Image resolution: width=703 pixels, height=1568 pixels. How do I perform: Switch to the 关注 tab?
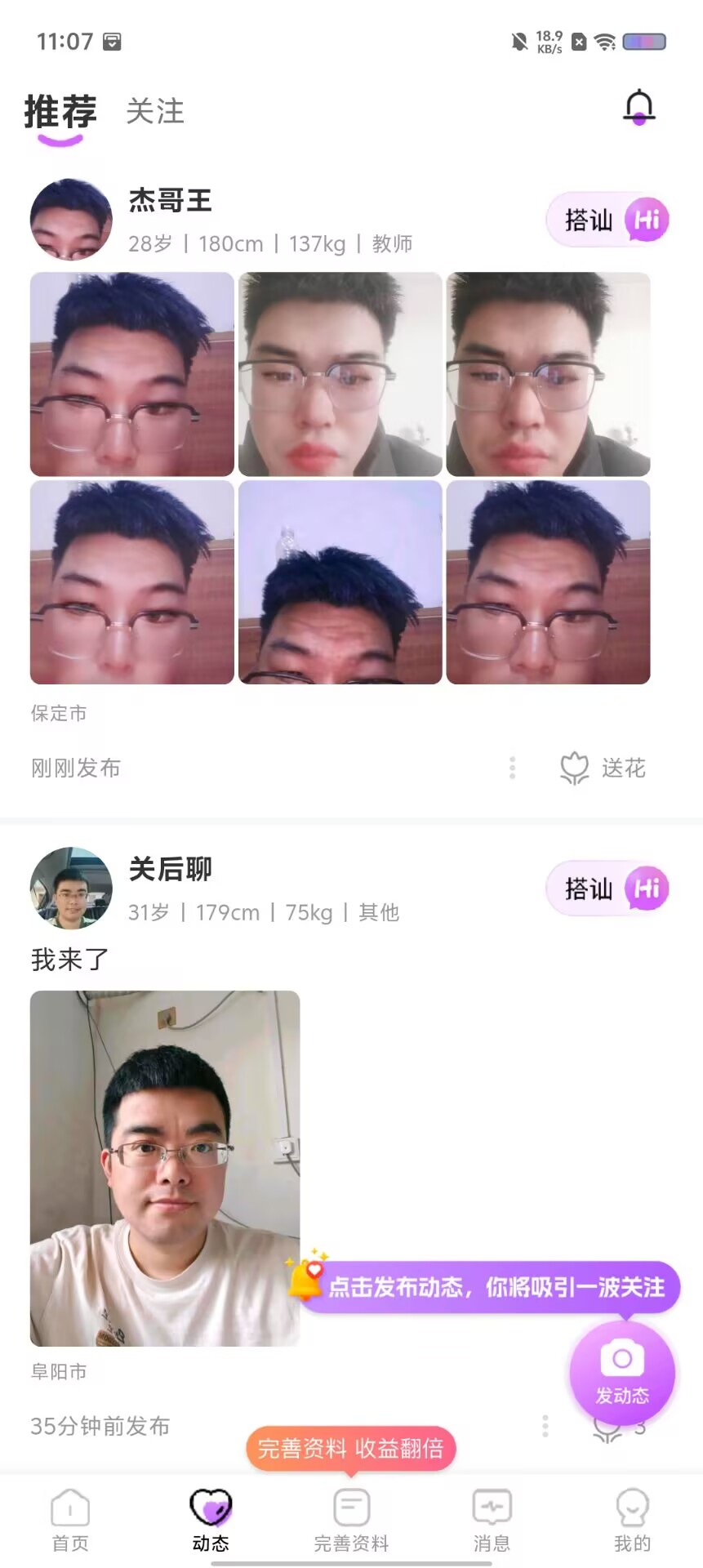[x=155, y=111]
